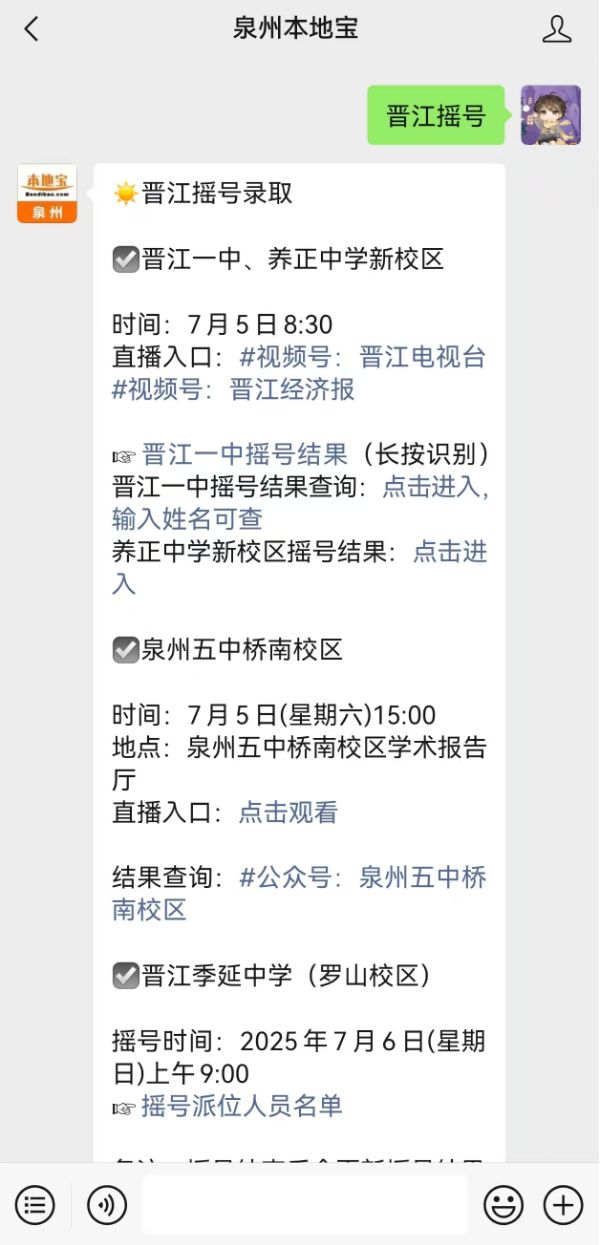Open the 晋江一中摇号结果 link

pyautogui.click(x=245, y=455)
